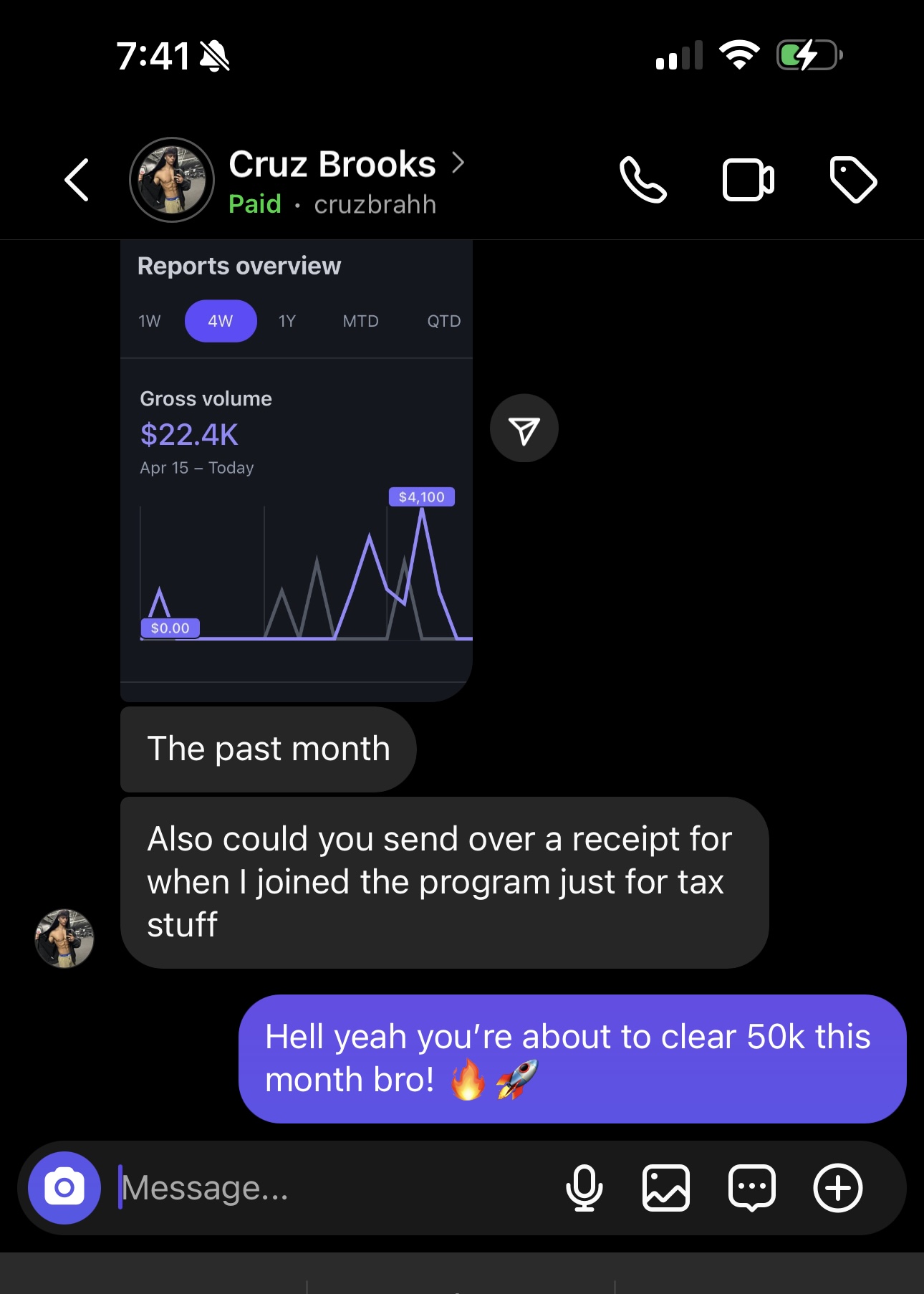This screenshot has height=1294, width=924.
Task: Open more options plus button
Action: [837, 1187]
